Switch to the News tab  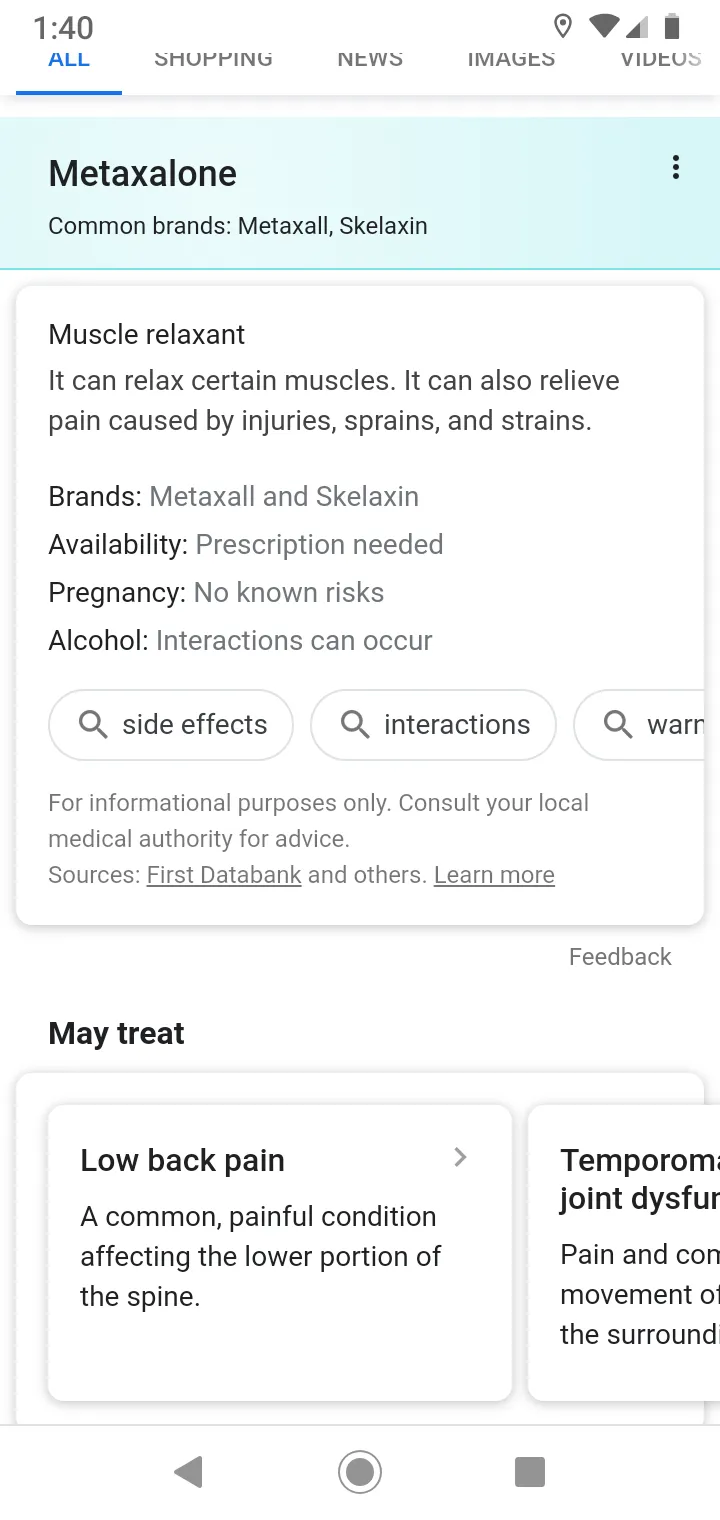coord(370,58)
